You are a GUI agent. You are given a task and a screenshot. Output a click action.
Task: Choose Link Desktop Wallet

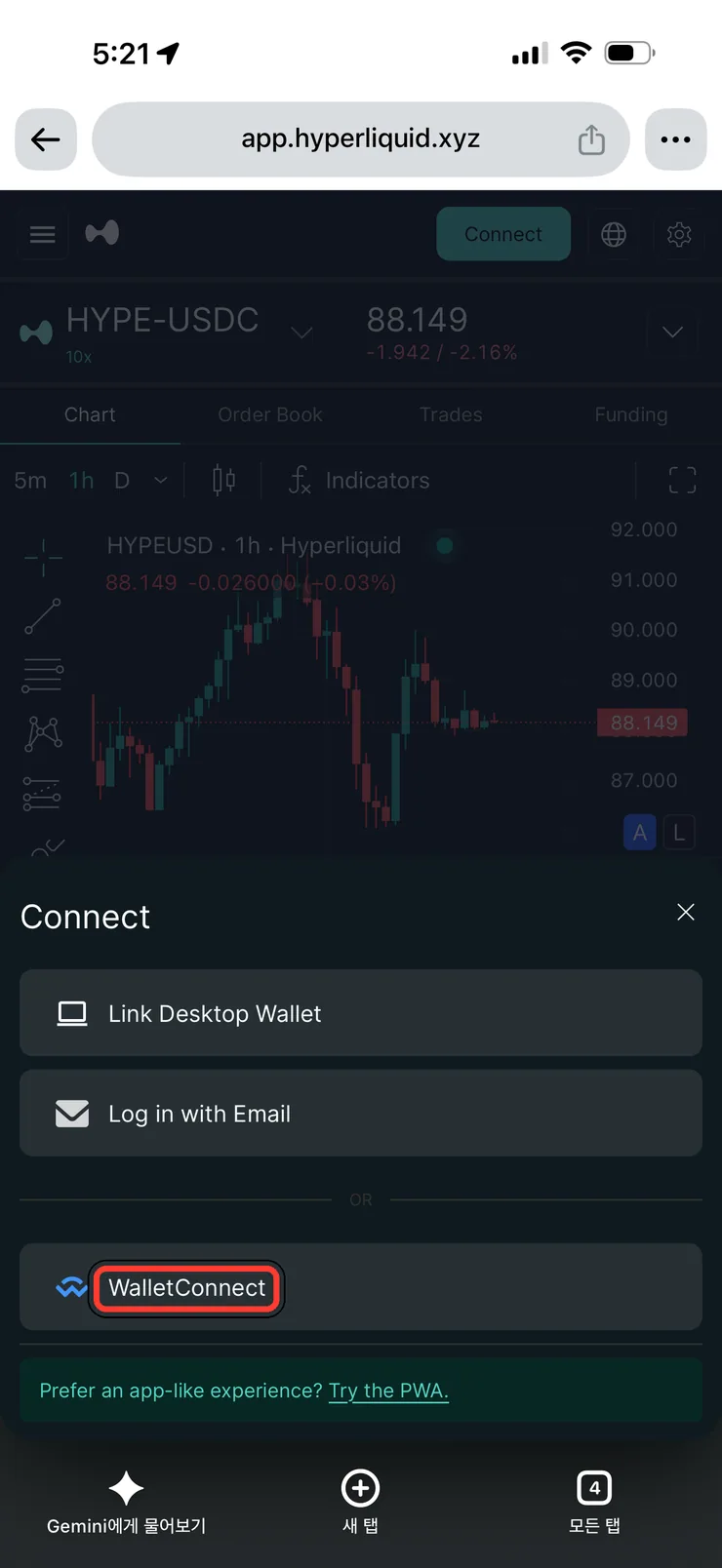[361, 1013]
